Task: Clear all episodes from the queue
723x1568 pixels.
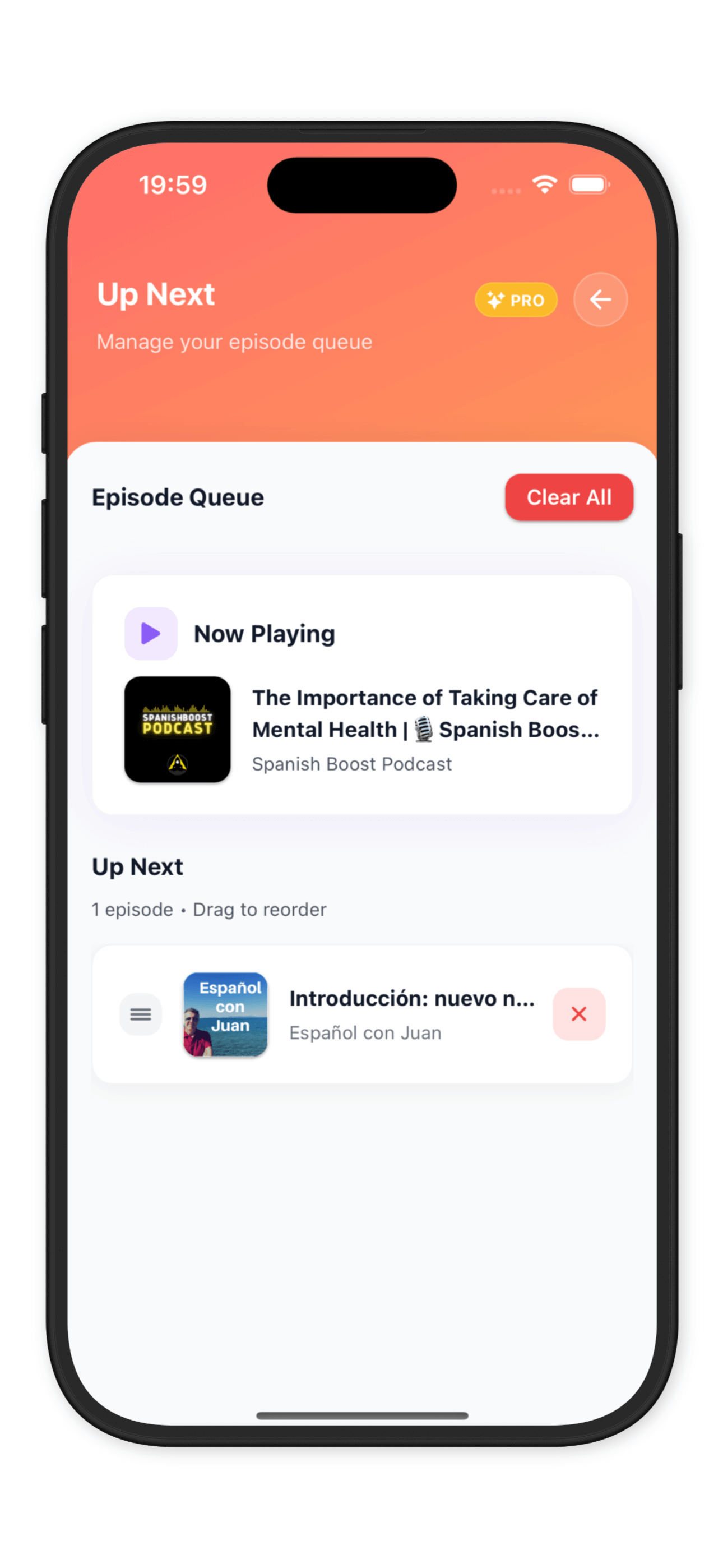Action: [x=568, y=497]
